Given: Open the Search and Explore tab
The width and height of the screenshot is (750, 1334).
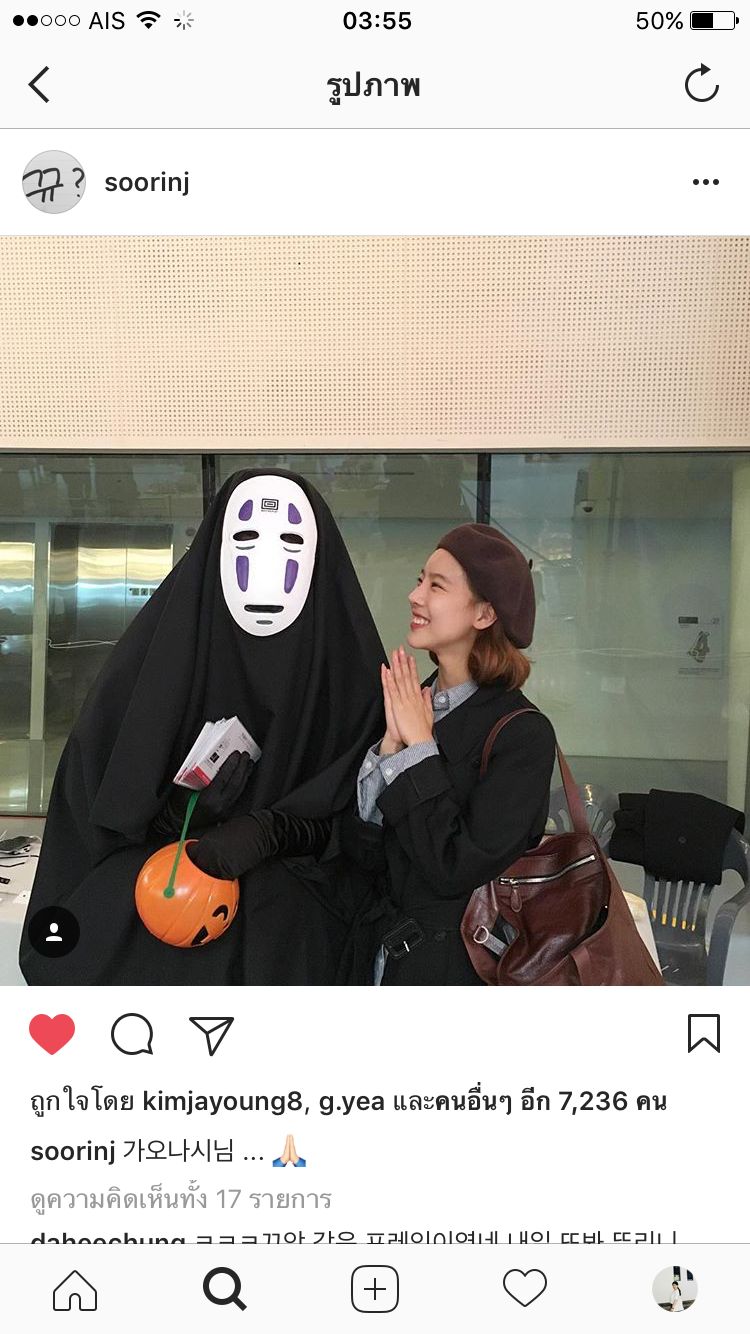Looking at the screenshot, I should coord(225,1289).
